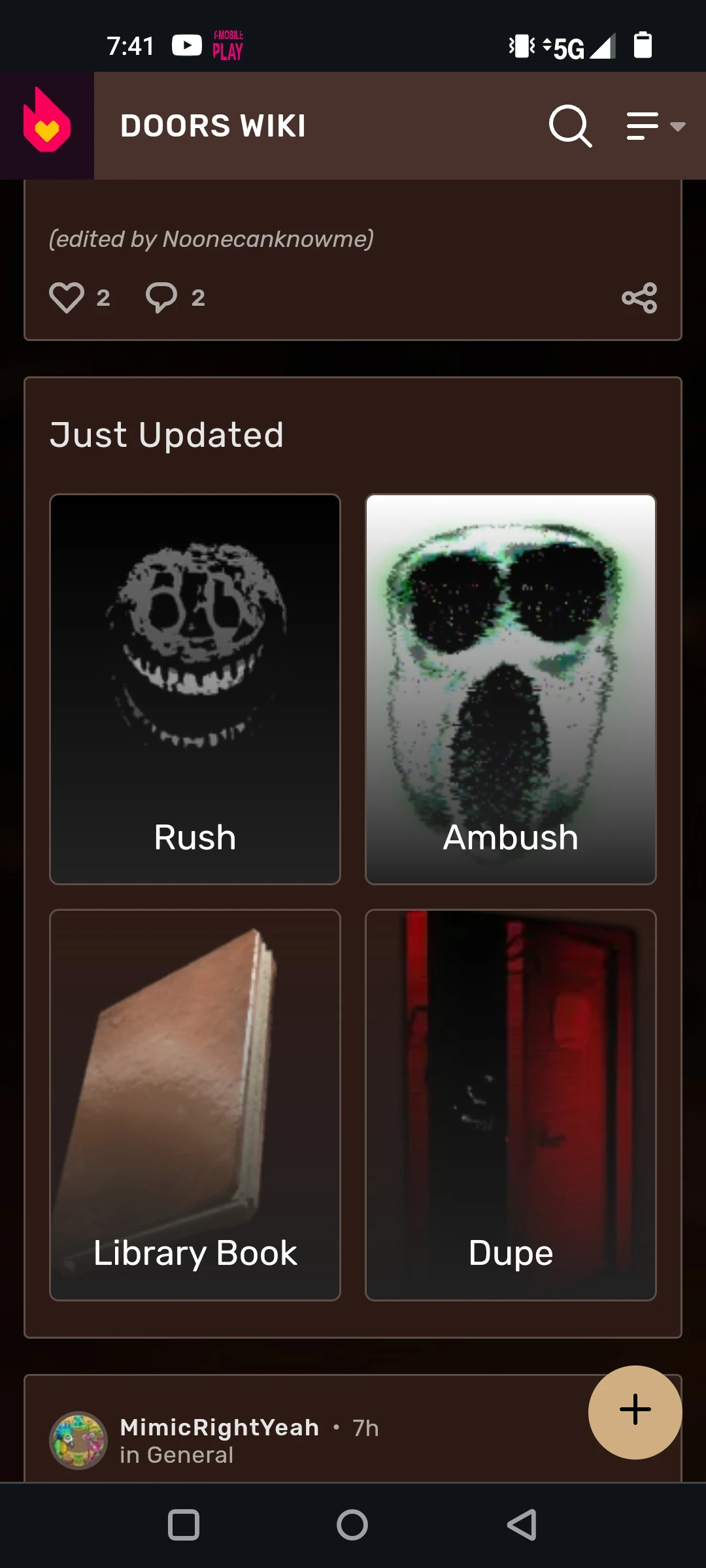Open the feed sort options icon

(643, 125)
